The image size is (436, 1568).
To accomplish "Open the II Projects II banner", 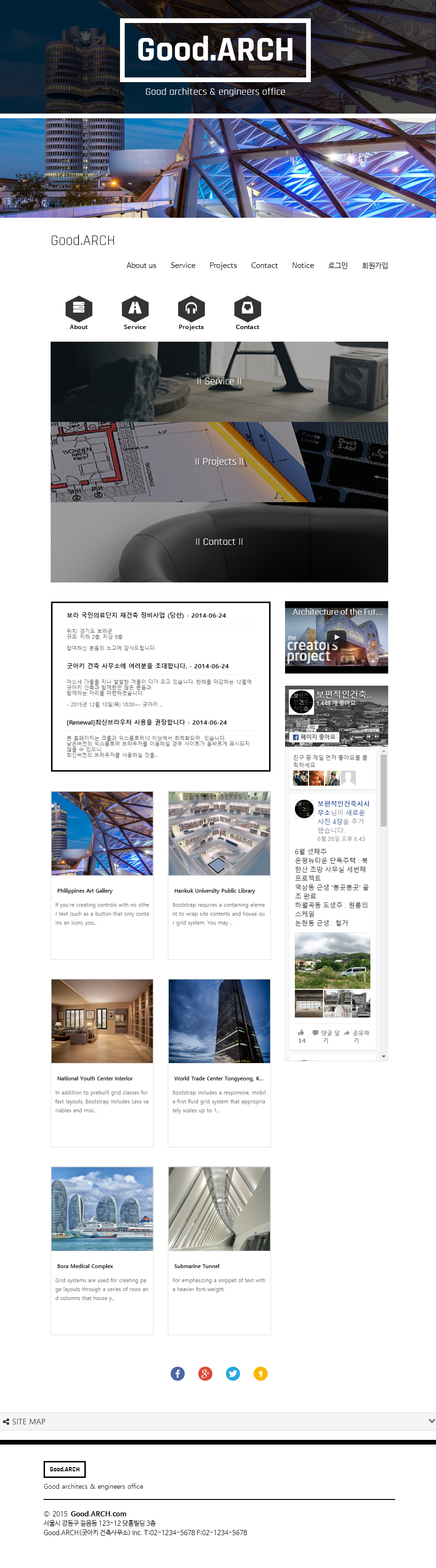I will click(x=219, y=461).
